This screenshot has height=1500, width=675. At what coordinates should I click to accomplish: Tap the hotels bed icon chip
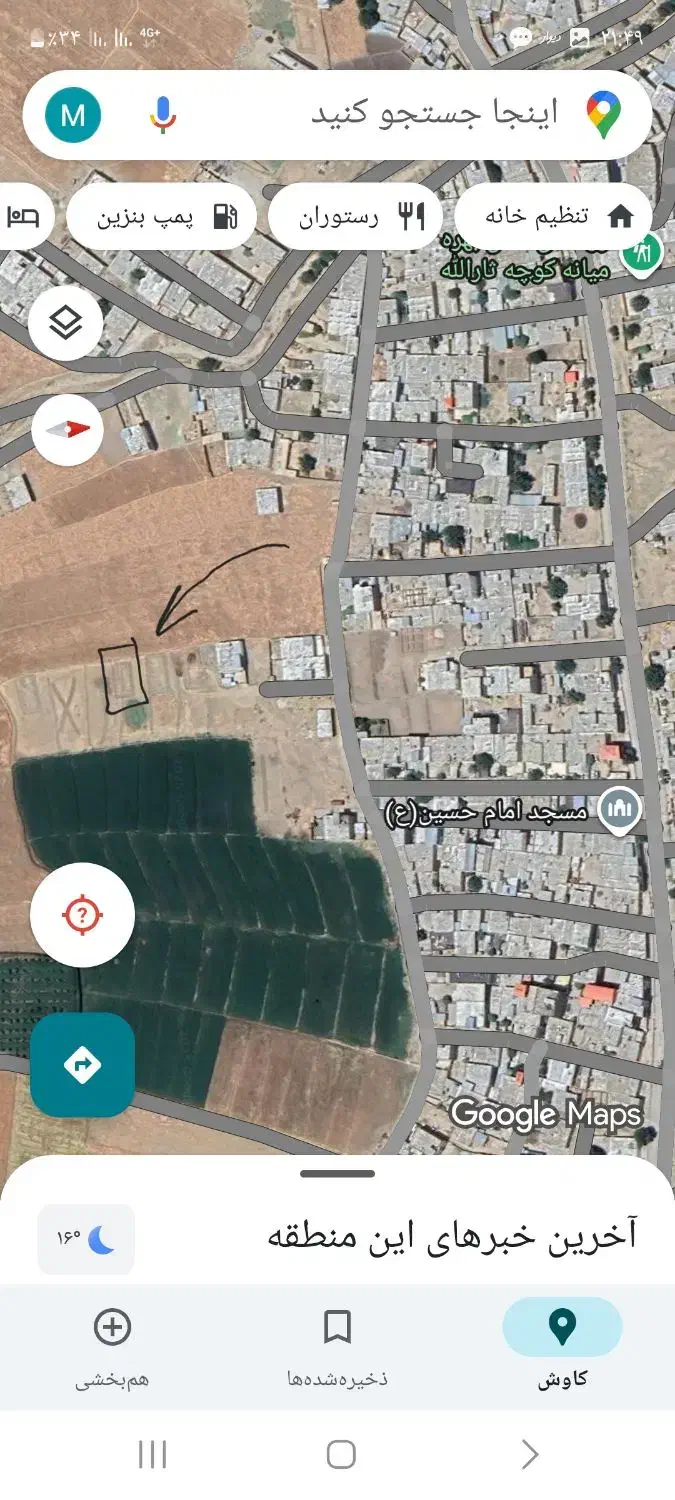[x=22, y=216]
